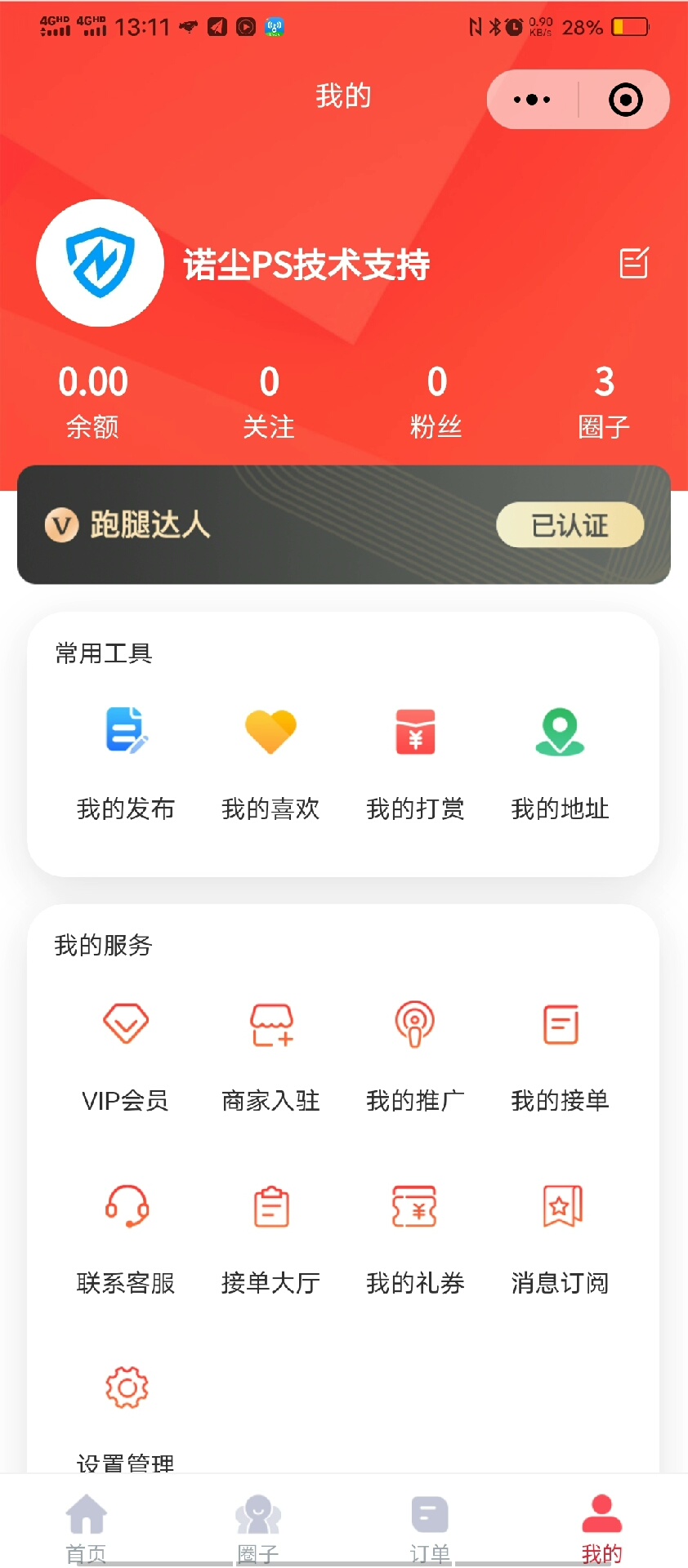
Task: Open the mini program more options menu
Action: [x=532, y=100]
